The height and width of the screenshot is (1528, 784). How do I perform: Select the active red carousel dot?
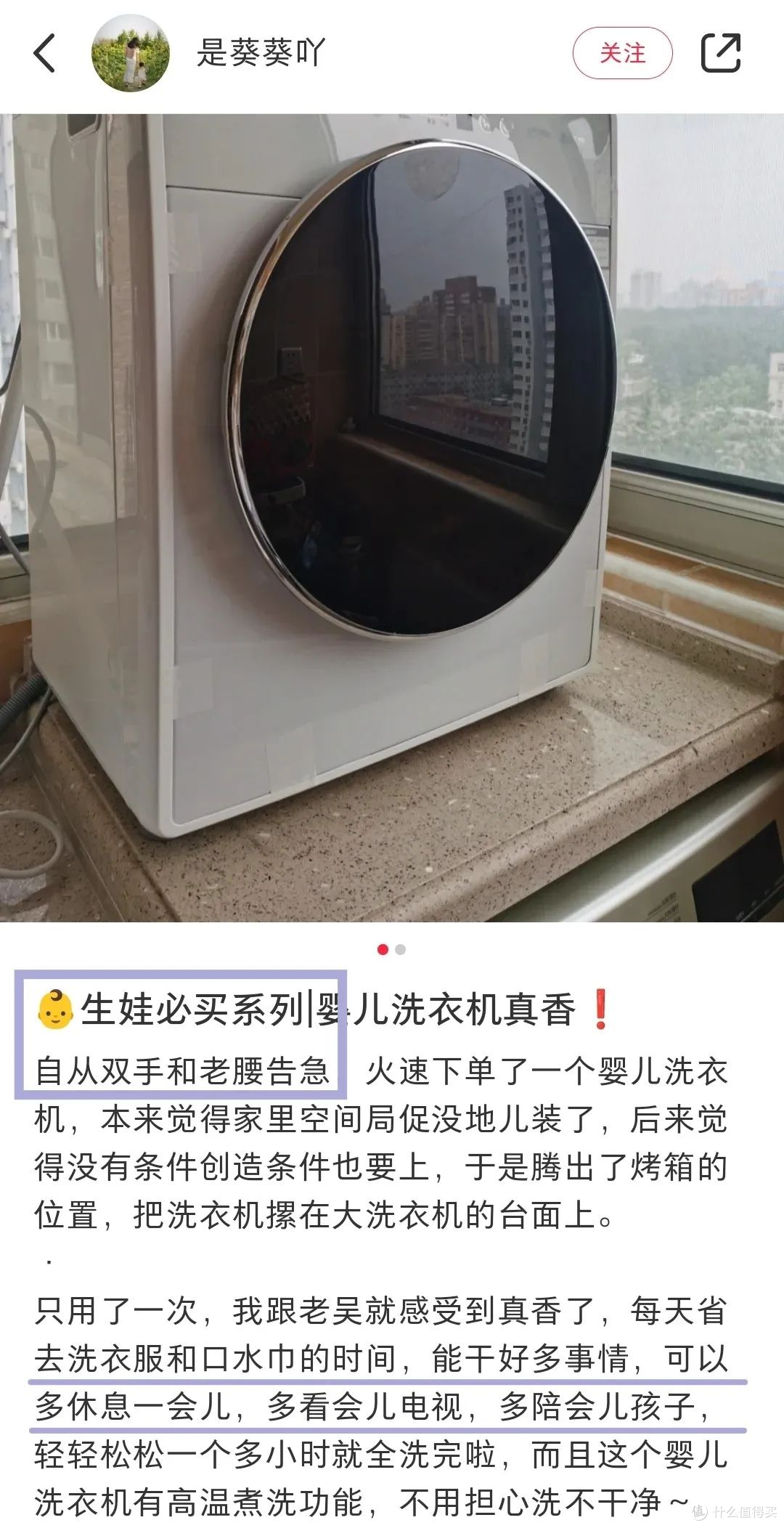[383, 950]
